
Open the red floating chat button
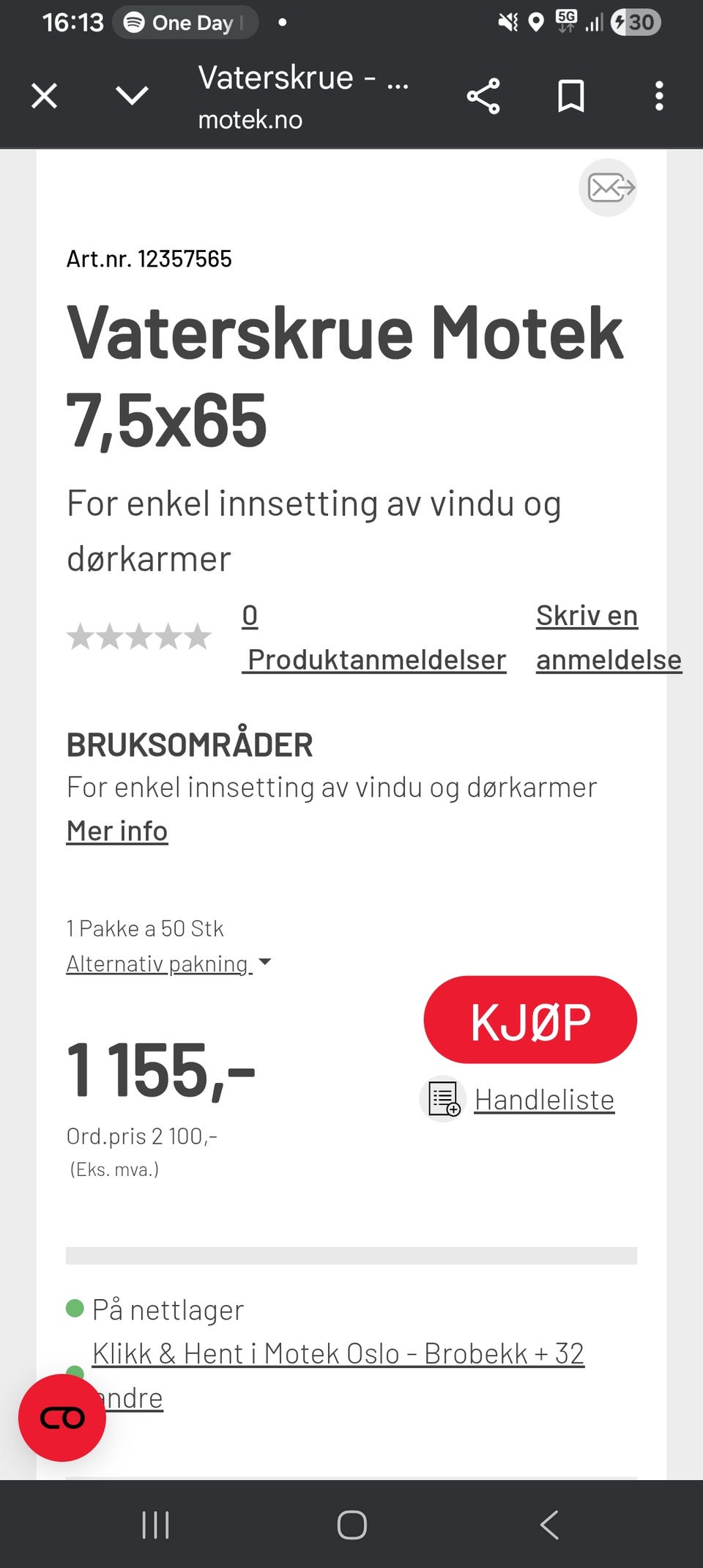point(62,1418)
